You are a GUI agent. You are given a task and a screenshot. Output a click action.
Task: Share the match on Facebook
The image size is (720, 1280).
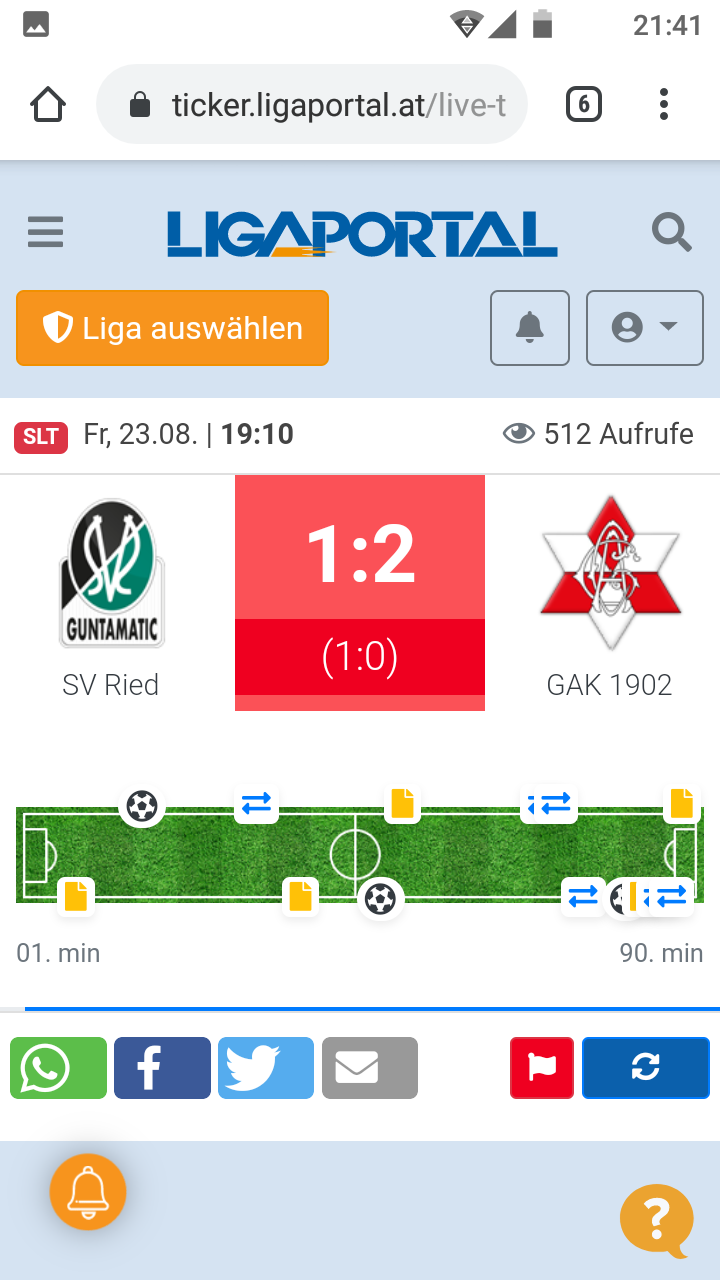tap(162, 1068)
